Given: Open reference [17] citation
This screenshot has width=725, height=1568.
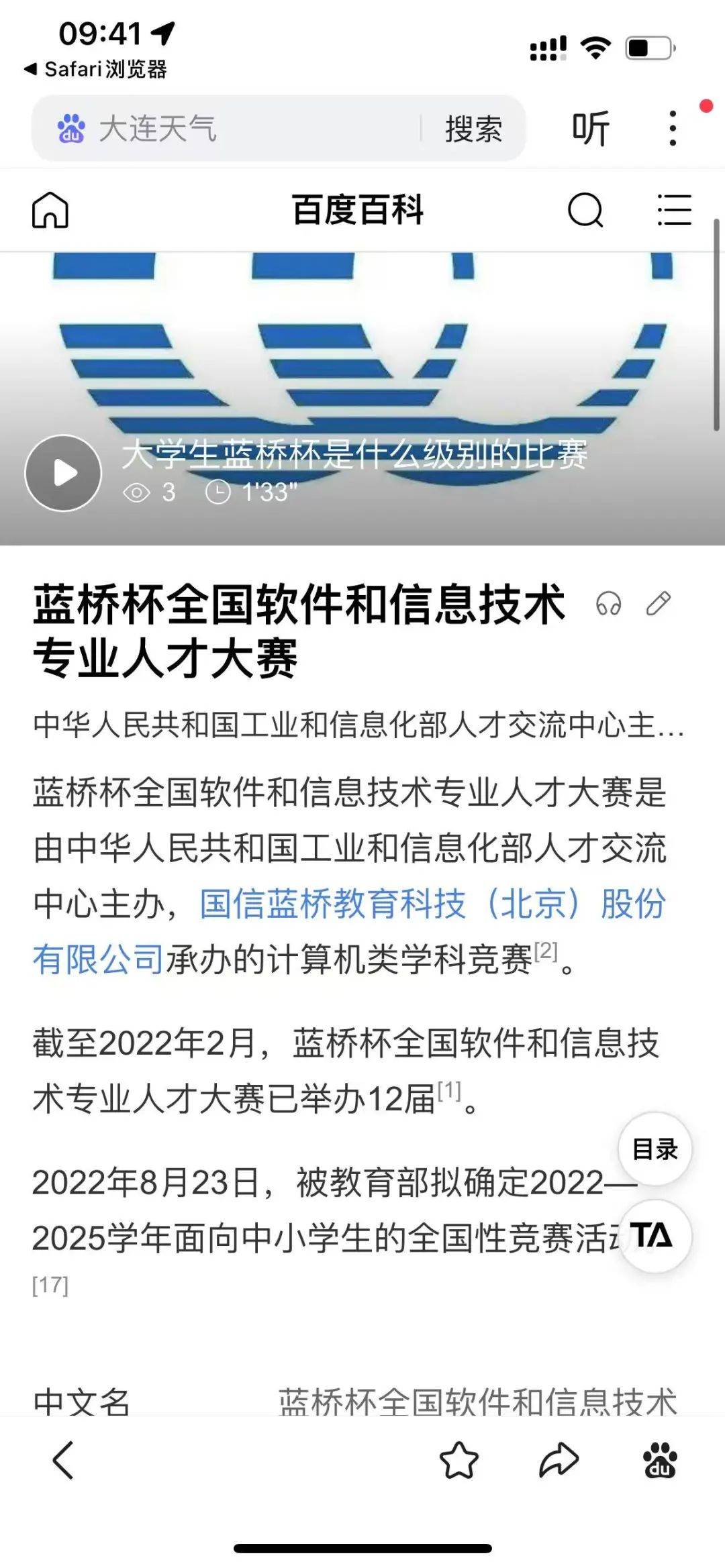Looking at the screenshot, I should [50, 1285].
